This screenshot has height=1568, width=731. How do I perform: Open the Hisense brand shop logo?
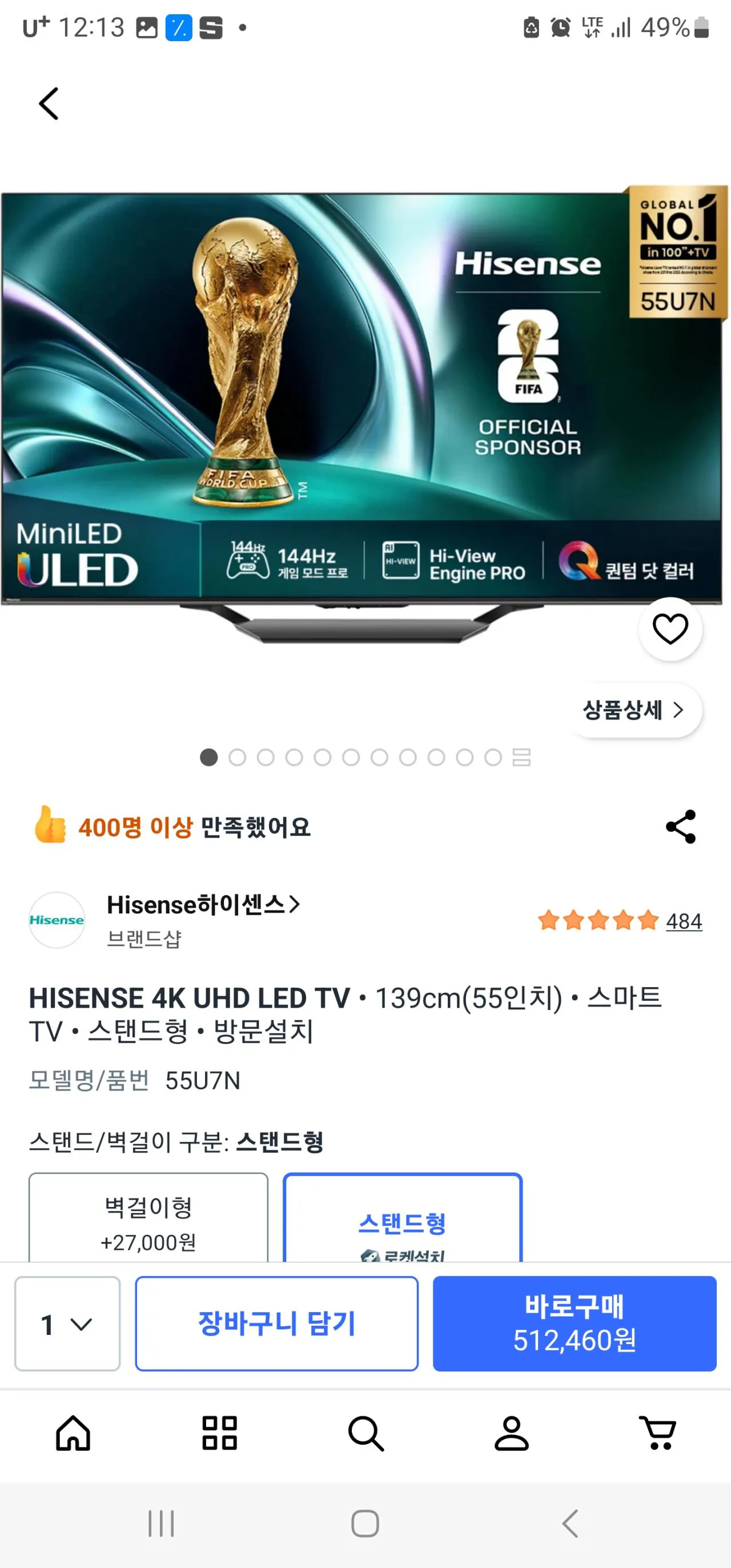(57, 921)
